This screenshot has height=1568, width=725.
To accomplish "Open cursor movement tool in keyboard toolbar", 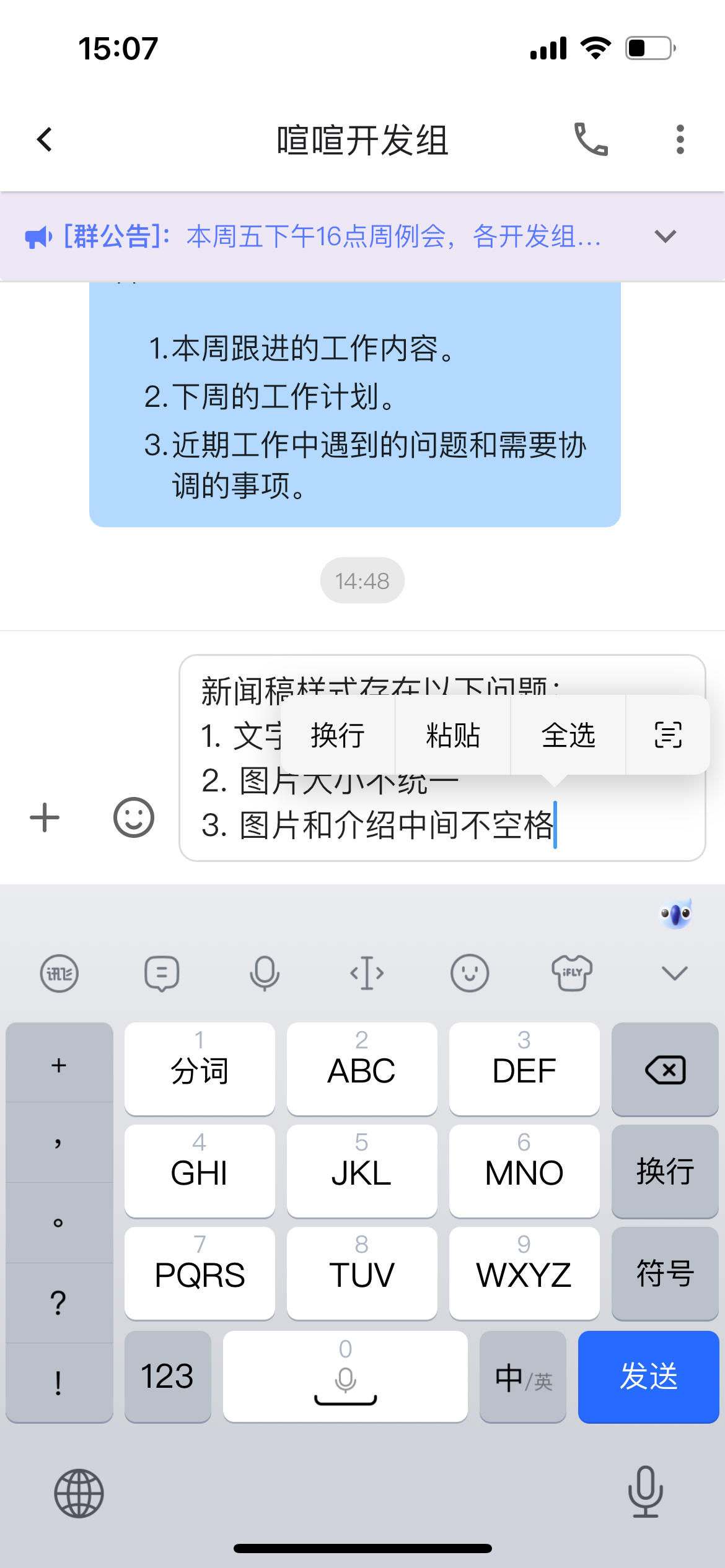I will pyautogui.click(x=367, y=973).
